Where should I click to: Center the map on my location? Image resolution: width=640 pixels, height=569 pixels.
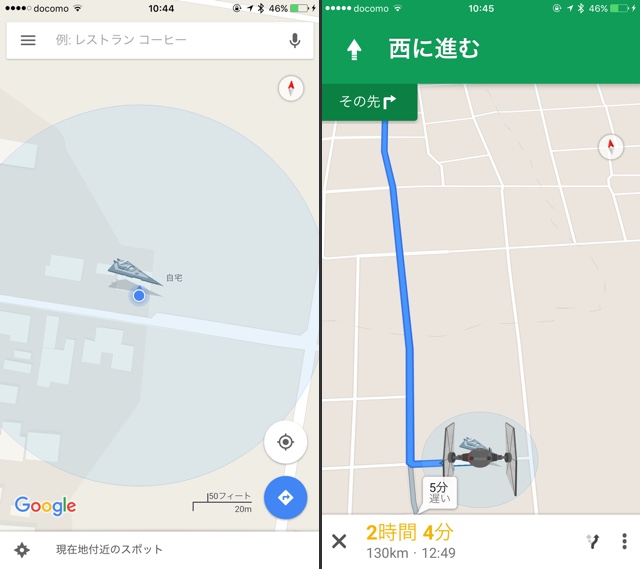285,442
